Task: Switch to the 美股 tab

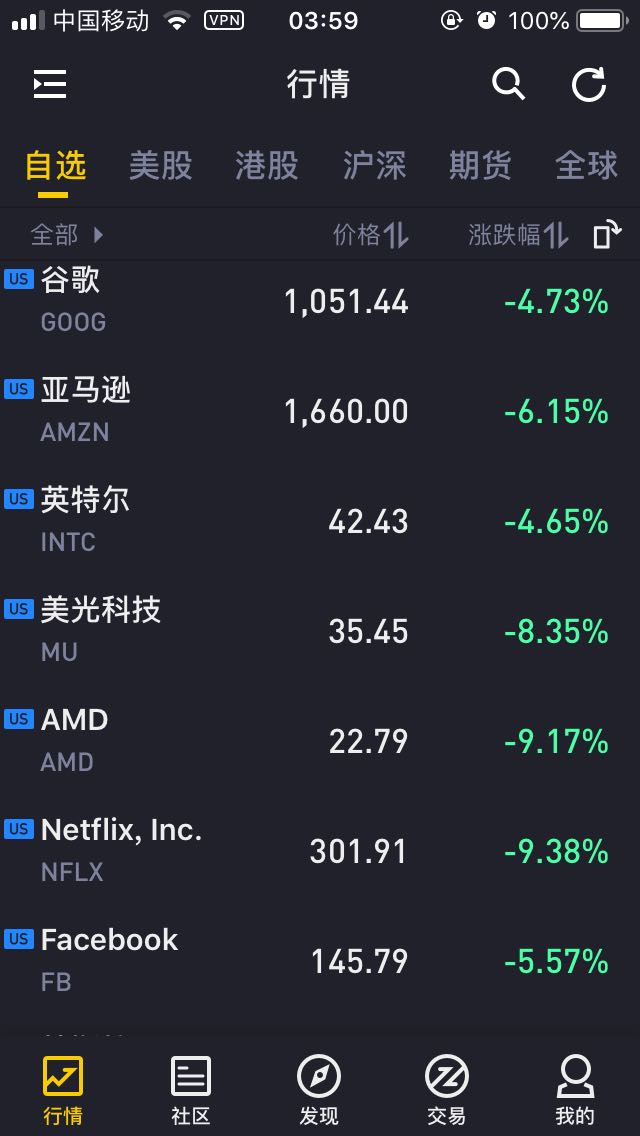Action: tap(160, 165)
